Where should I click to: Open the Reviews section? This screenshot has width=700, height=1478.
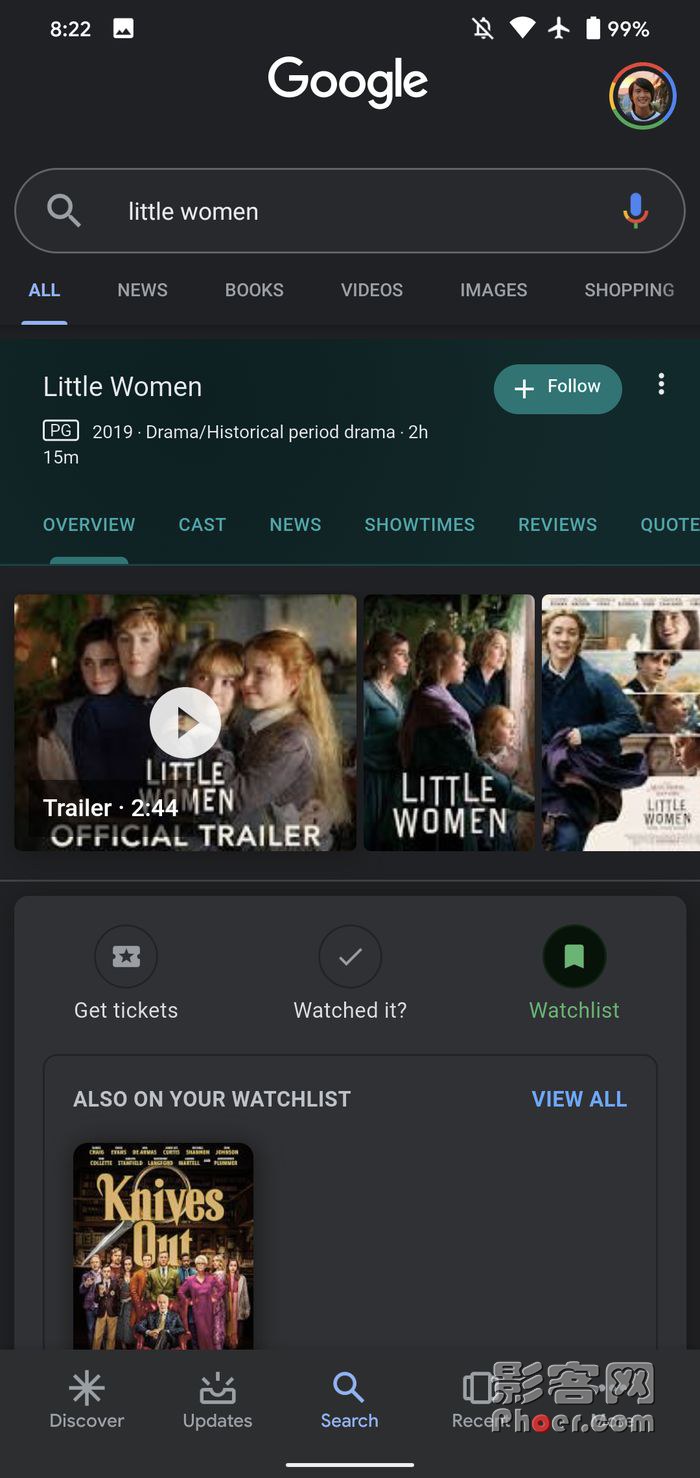coord(557,524)
